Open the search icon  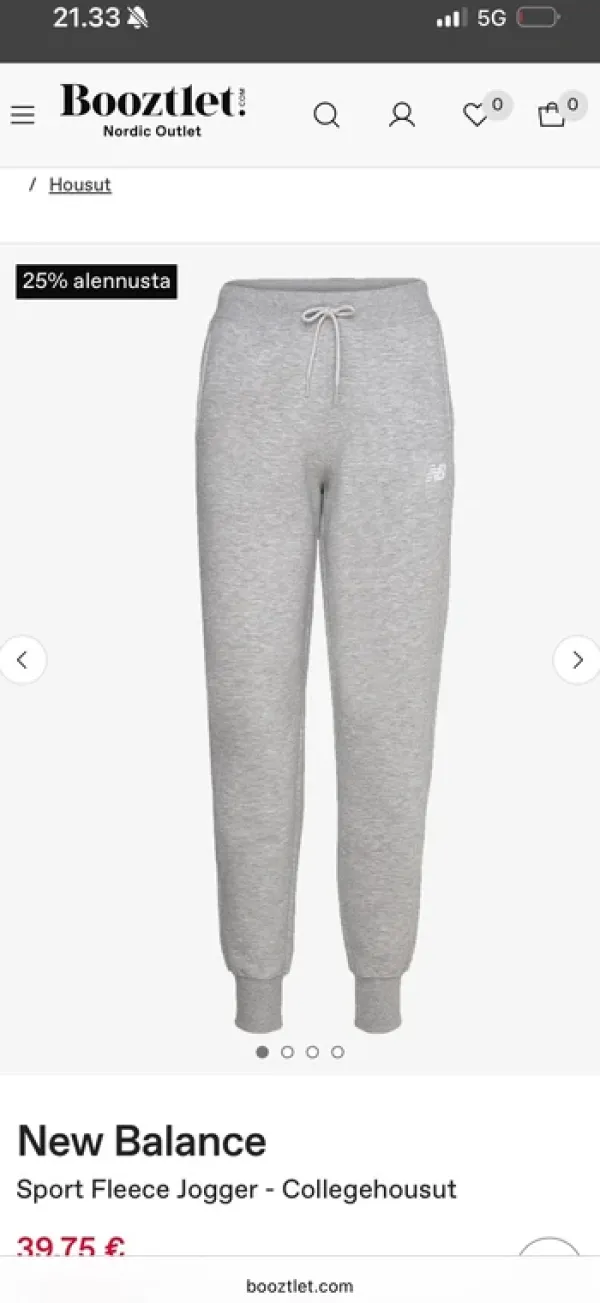[x=326, y=116]
